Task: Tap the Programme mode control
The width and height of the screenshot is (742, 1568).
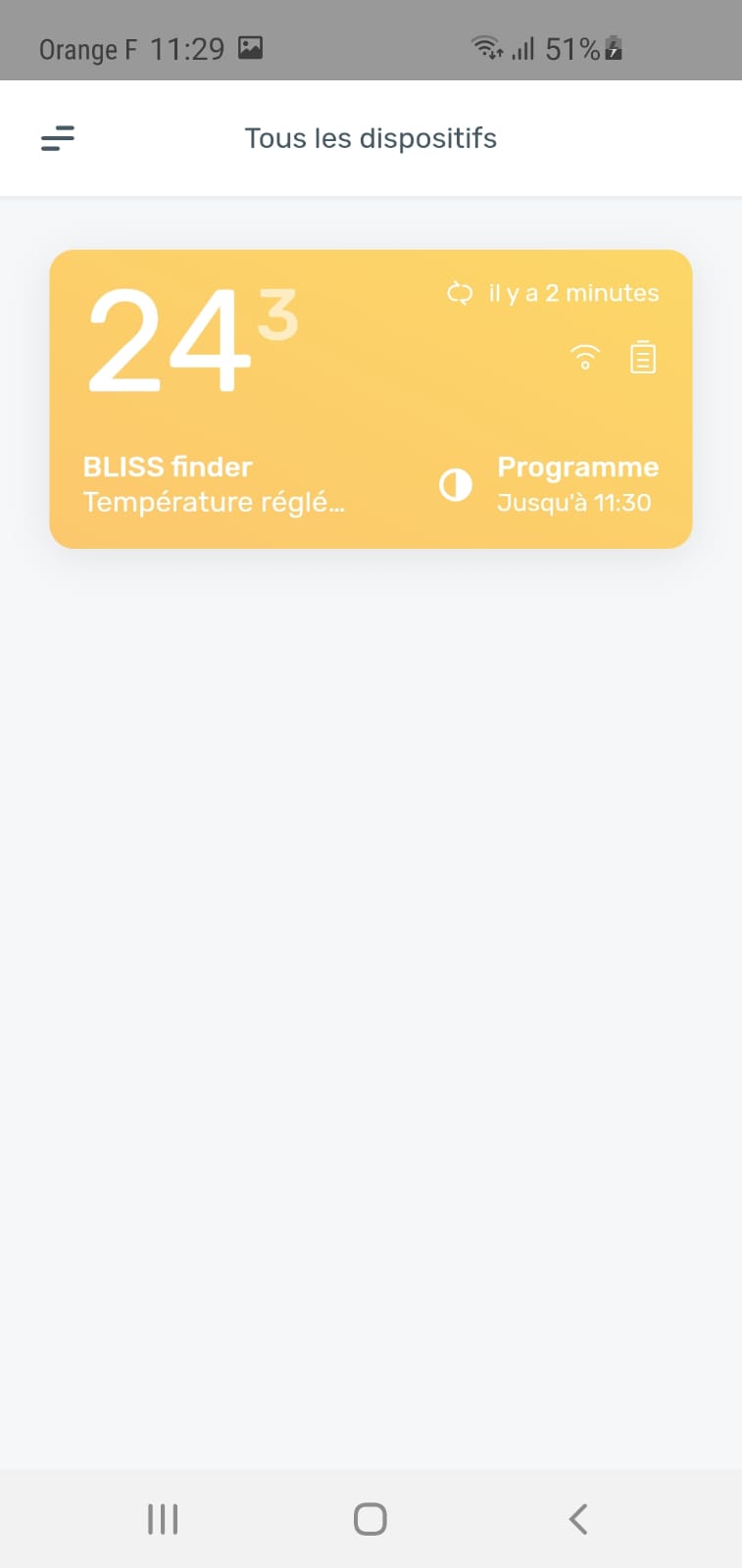Action: tap(549, 484)
